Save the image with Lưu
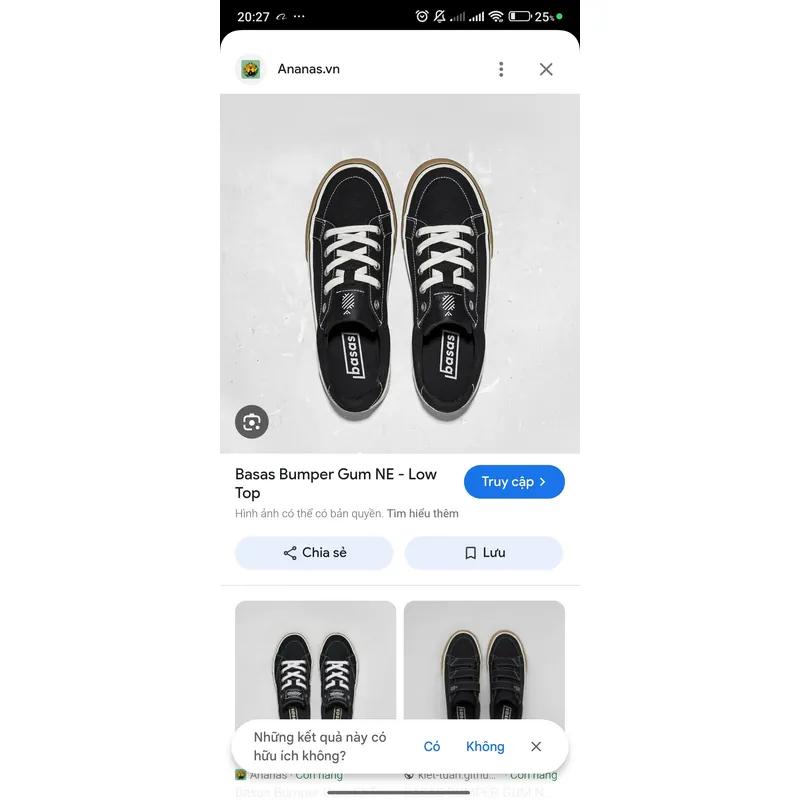Viewport: 800px width, 800px height. pos(484,553)
